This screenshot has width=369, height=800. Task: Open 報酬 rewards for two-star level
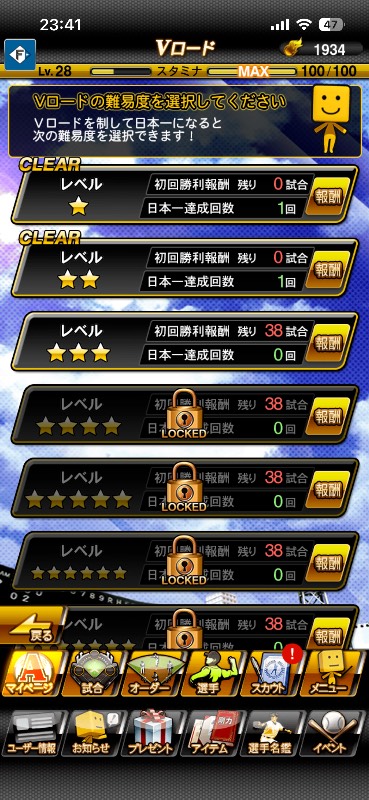(331, 270)
